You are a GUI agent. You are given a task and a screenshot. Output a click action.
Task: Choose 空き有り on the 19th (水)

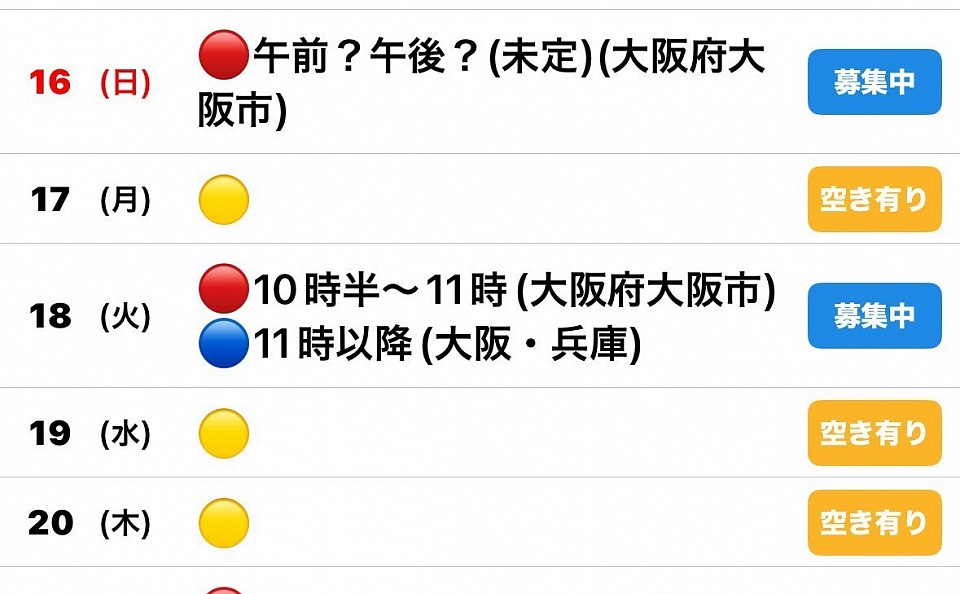(874, 433)
